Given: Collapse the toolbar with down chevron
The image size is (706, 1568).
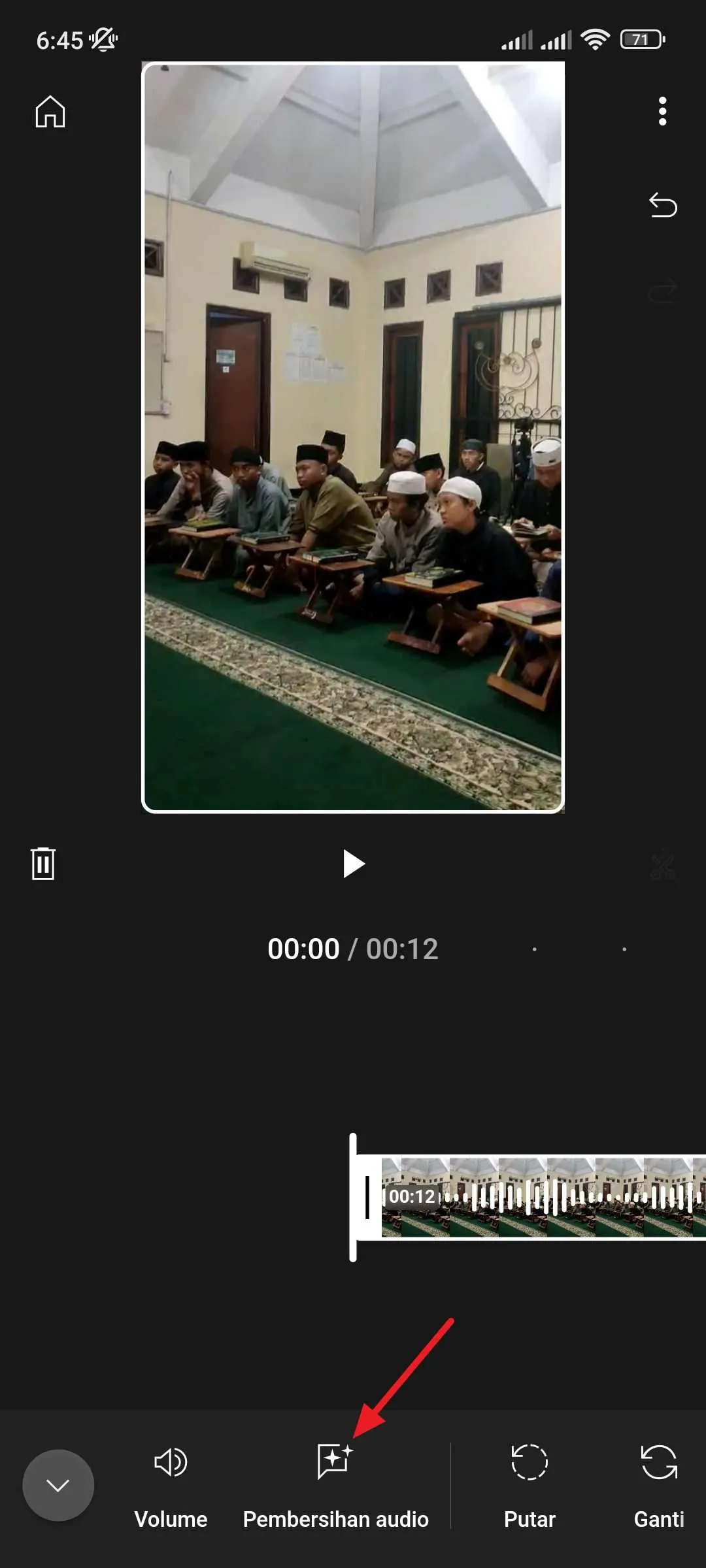Looking at the screenshot, I should pyautogui.click(x=58, y=1485).
